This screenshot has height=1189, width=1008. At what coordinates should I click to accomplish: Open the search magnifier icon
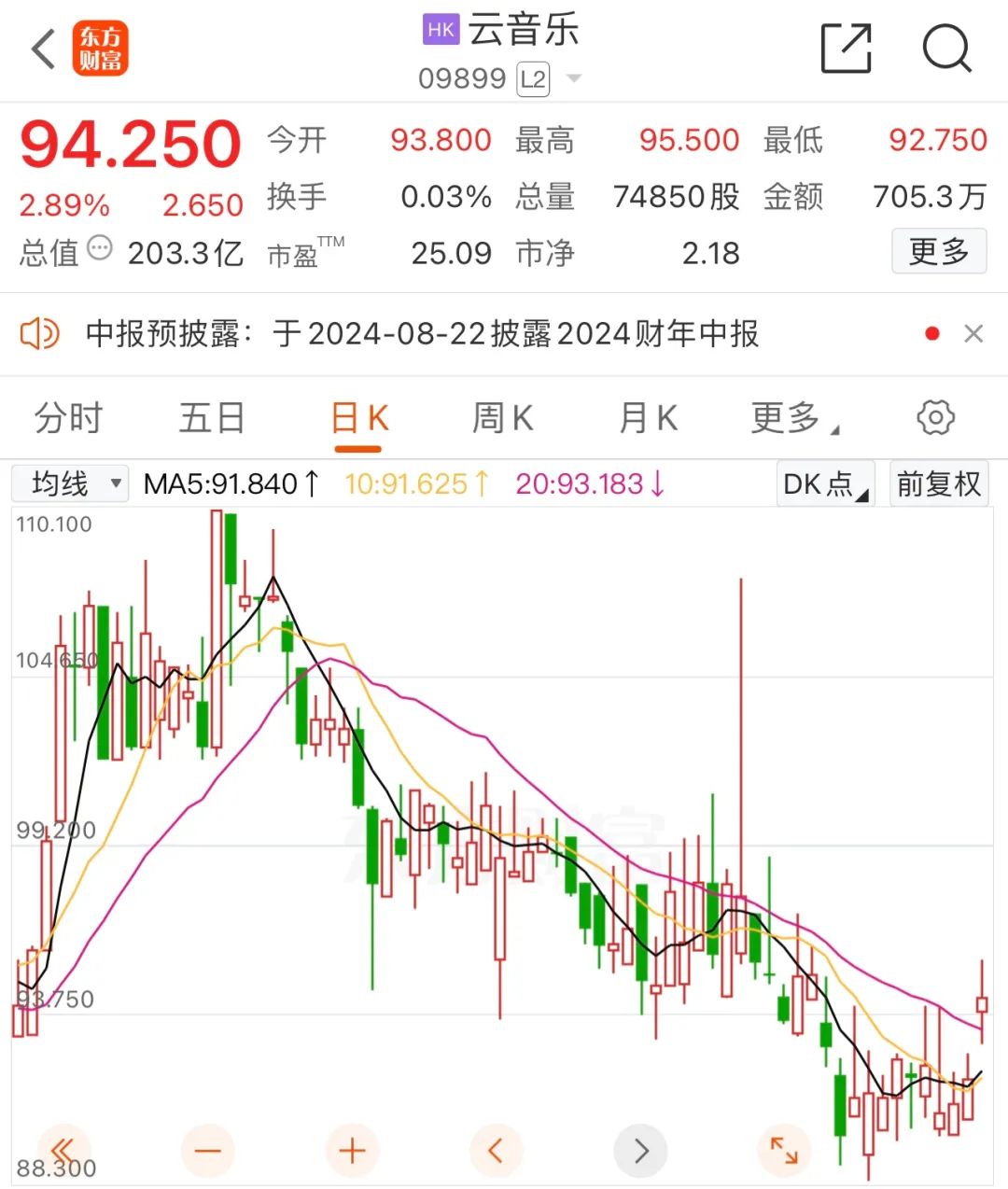(946, 49)
